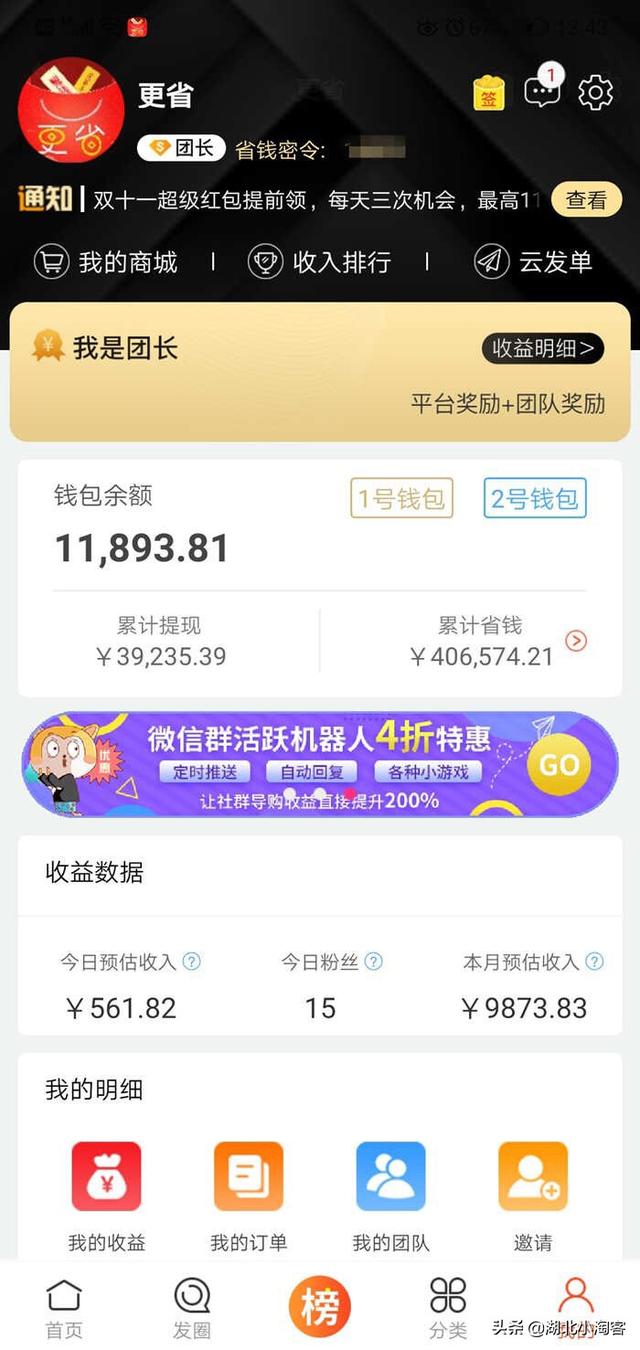This screenshot has height=1350, width=640.
Task: Open 我的商城
Action: point(105,262)
